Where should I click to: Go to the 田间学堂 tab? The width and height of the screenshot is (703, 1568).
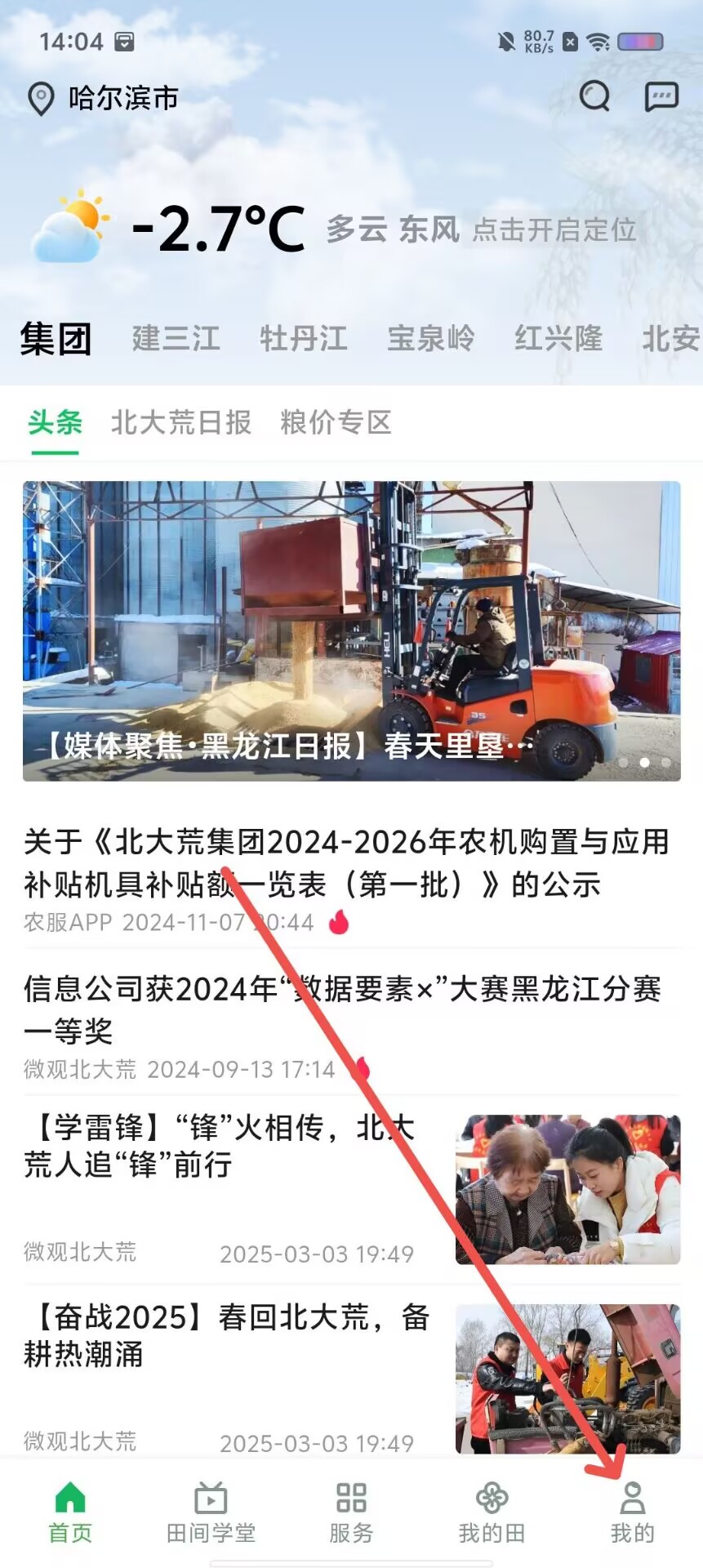[x=211, y=1513]
